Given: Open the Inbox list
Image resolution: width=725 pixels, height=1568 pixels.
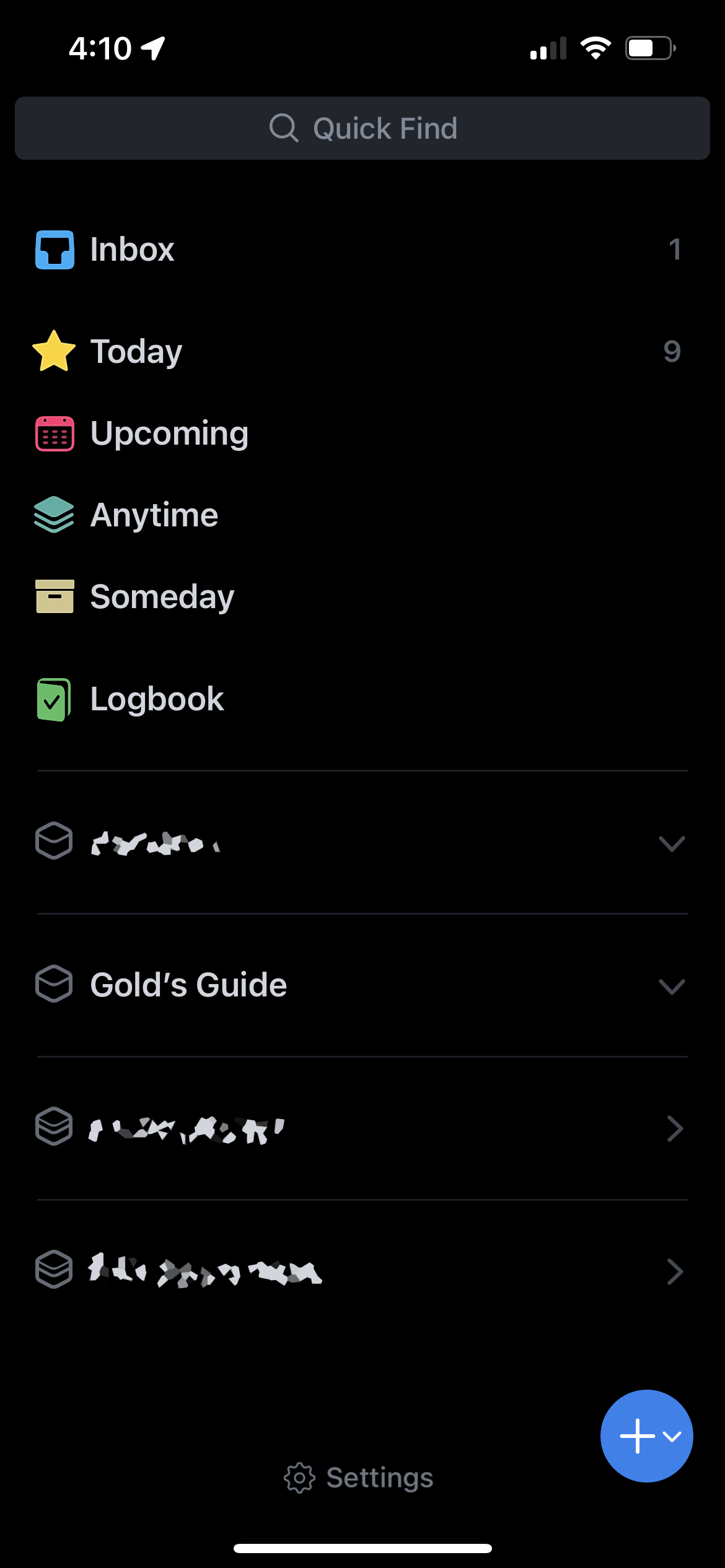Looking at the screenshot, I should coord(131,250).
